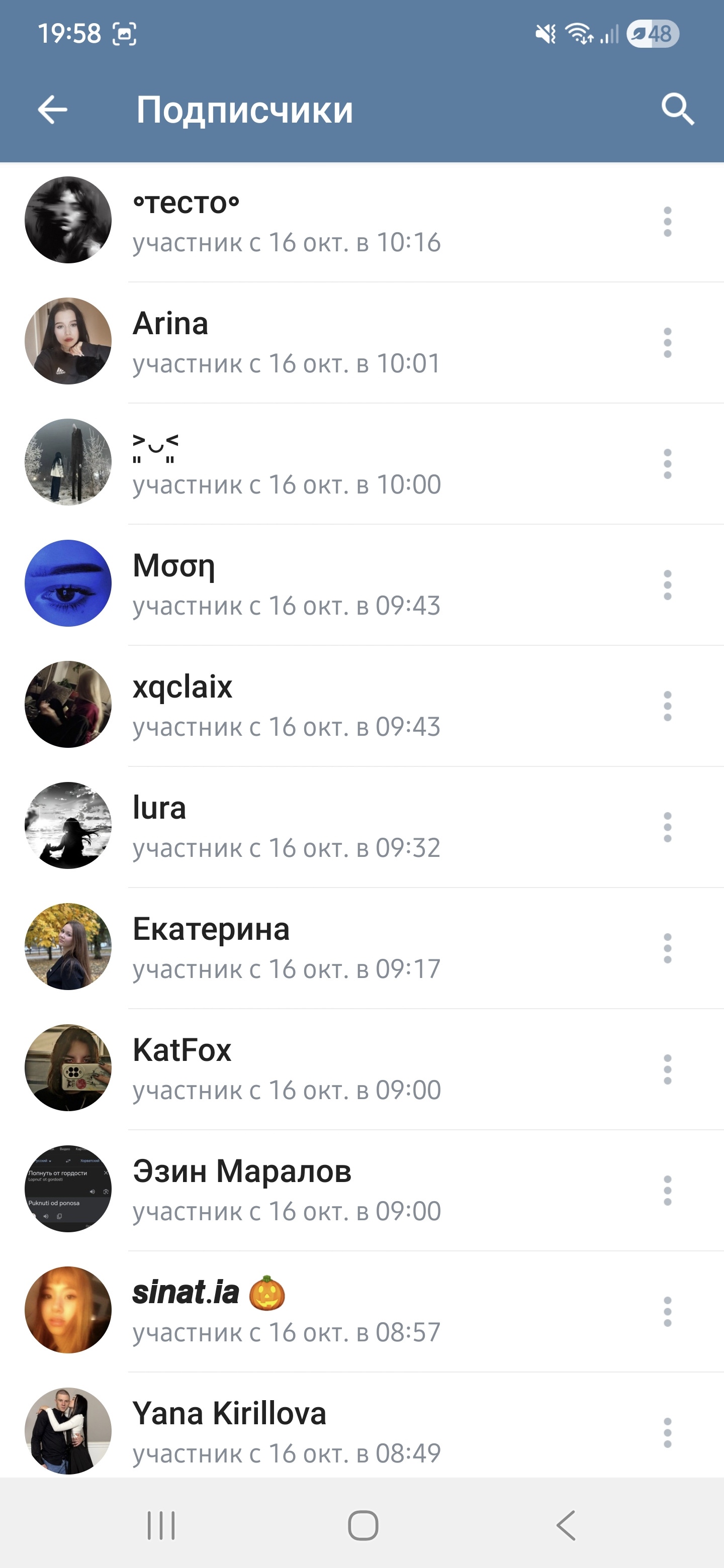
Task: Open the profile of Эзин Маралов
Action: [242, 1172]
